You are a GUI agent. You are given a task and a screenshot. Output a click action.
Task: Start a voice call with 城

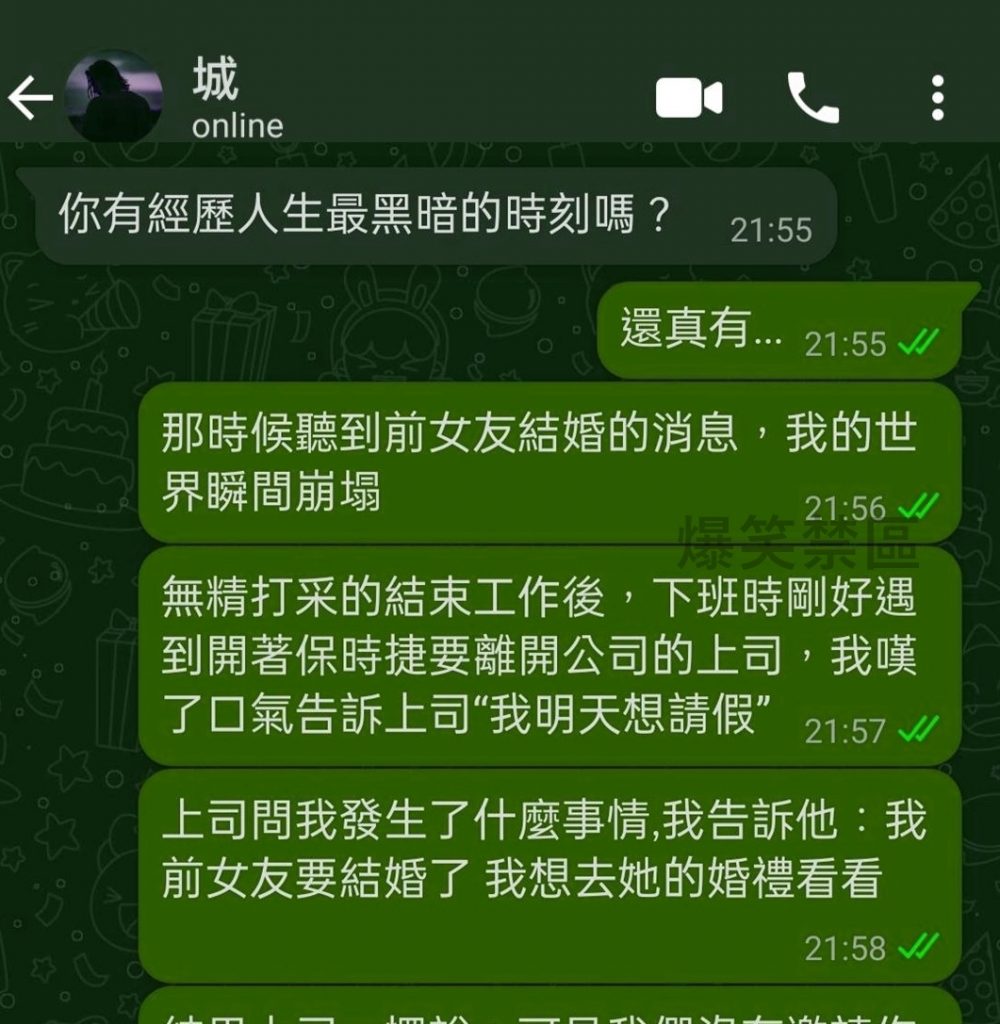[813, 98]
